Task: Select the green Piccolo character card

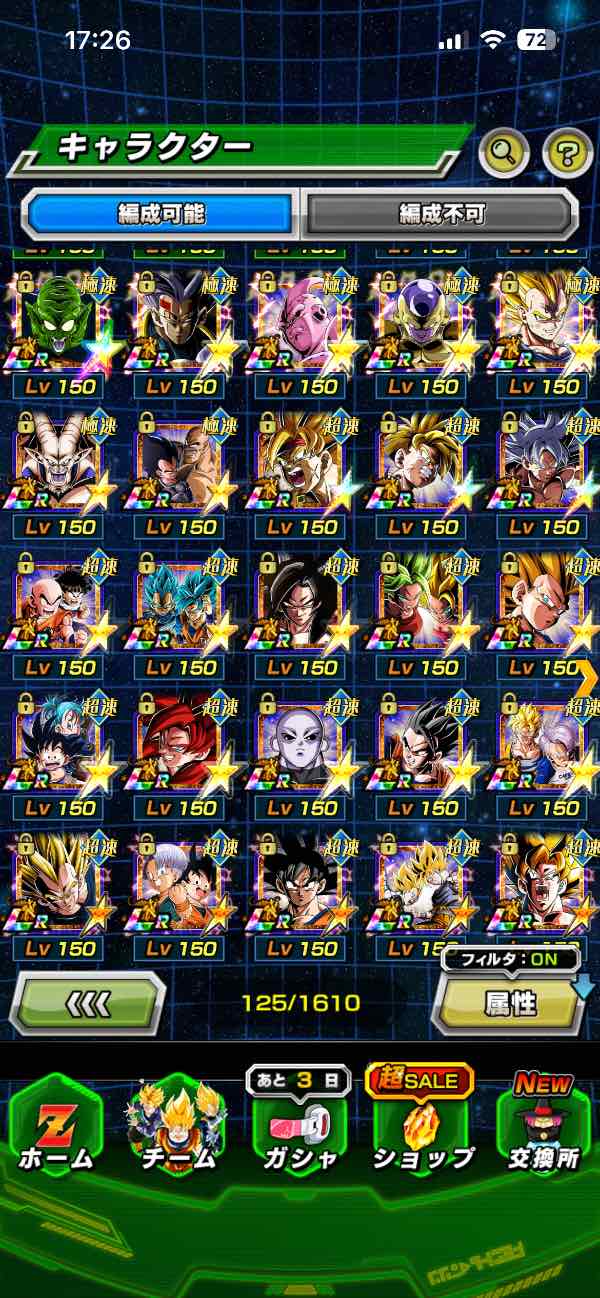Action: coord(60,320)
